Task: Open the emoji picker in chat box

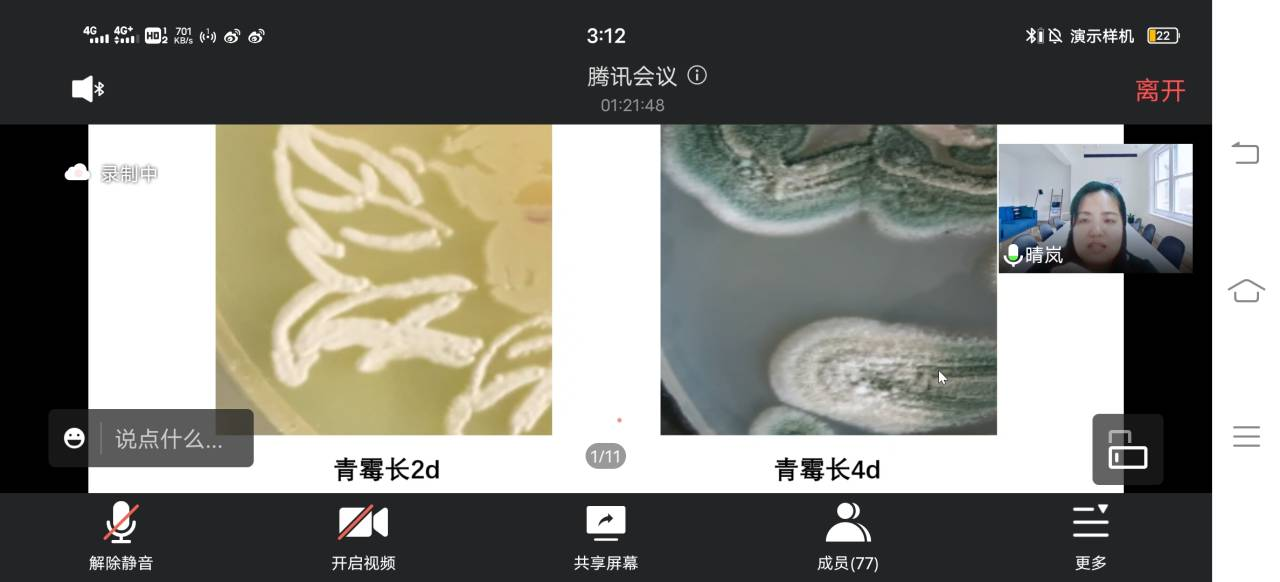Action: (74, 438)
